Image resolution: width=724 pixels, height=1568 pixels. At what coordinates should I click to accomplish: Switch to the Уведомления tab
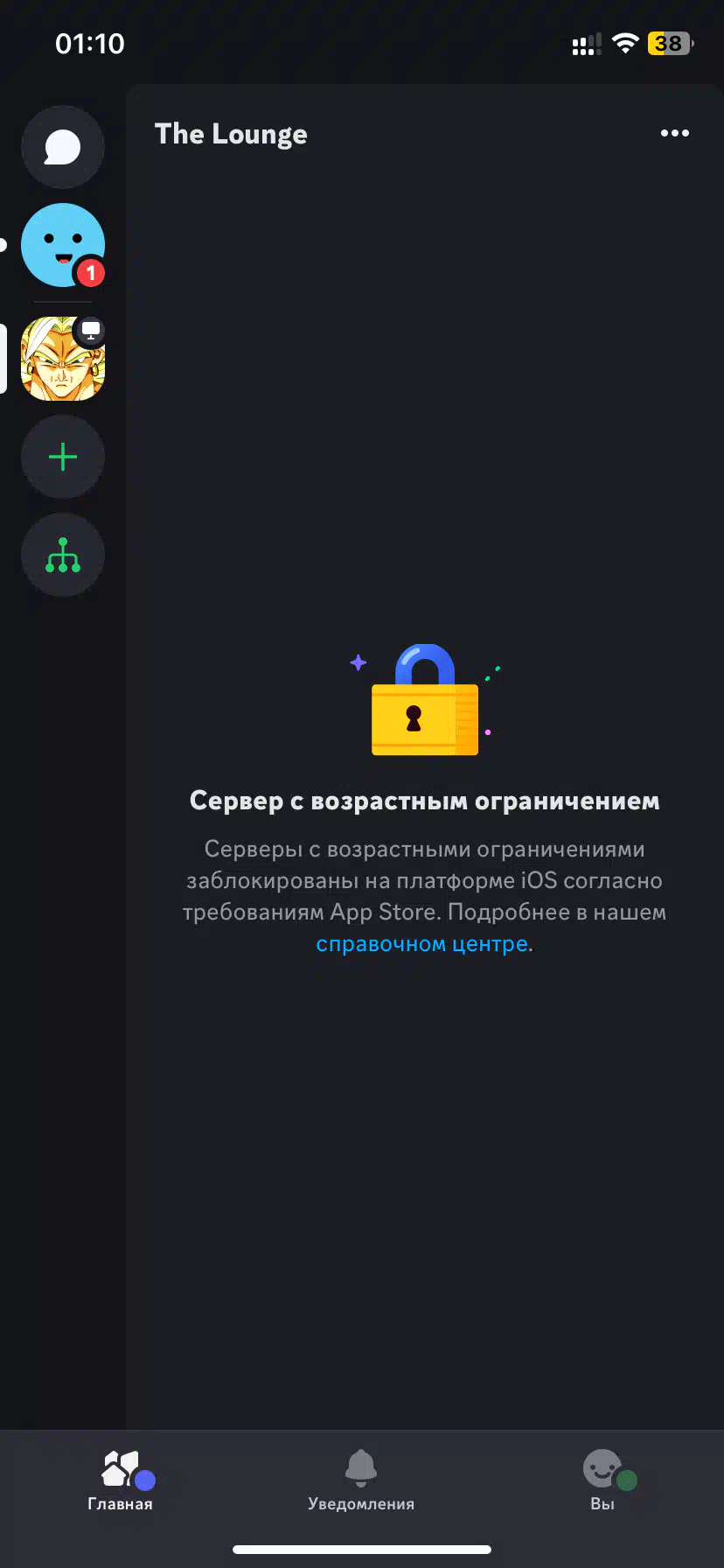tap(361, 1480)
